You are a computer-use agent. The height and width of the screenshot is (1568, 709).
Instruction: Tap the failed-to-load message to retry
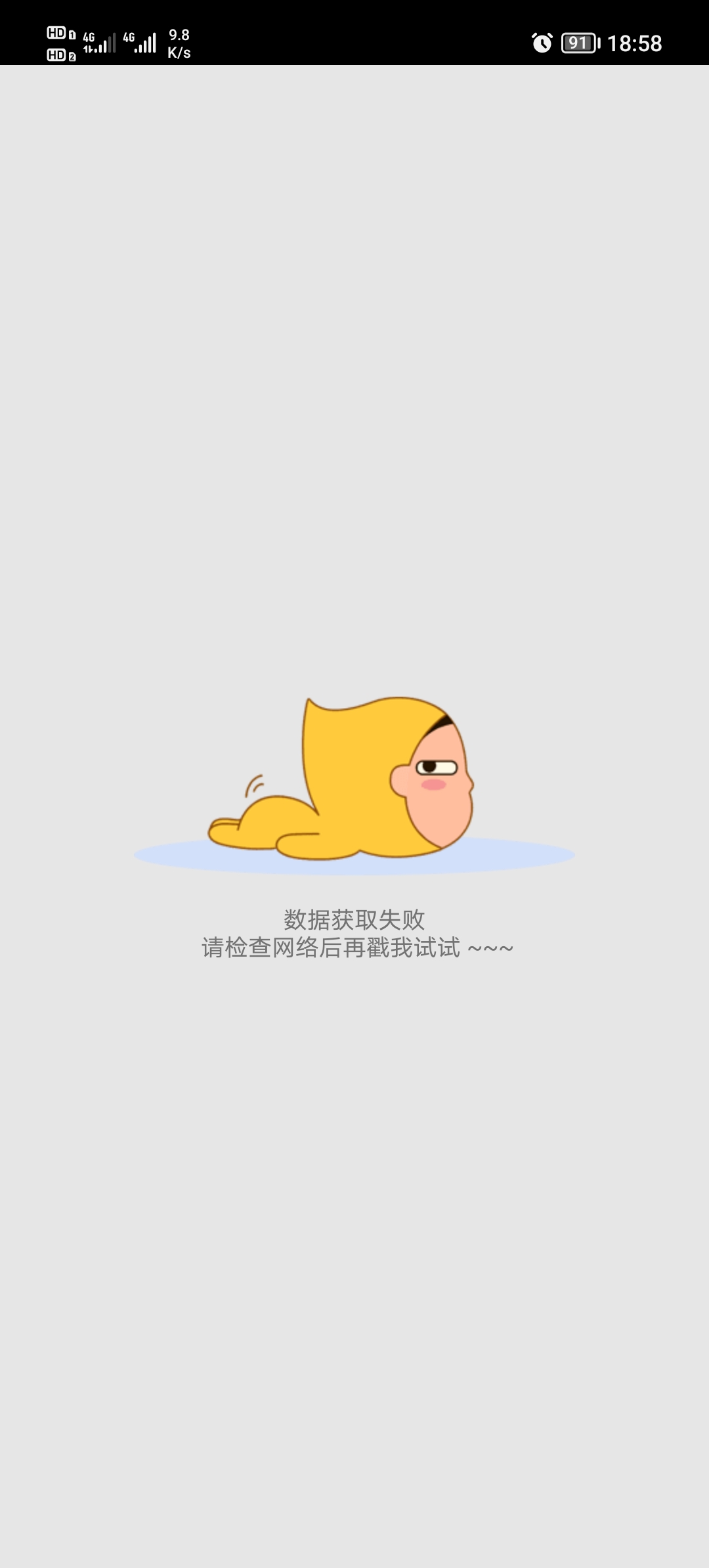coord(355,934)
